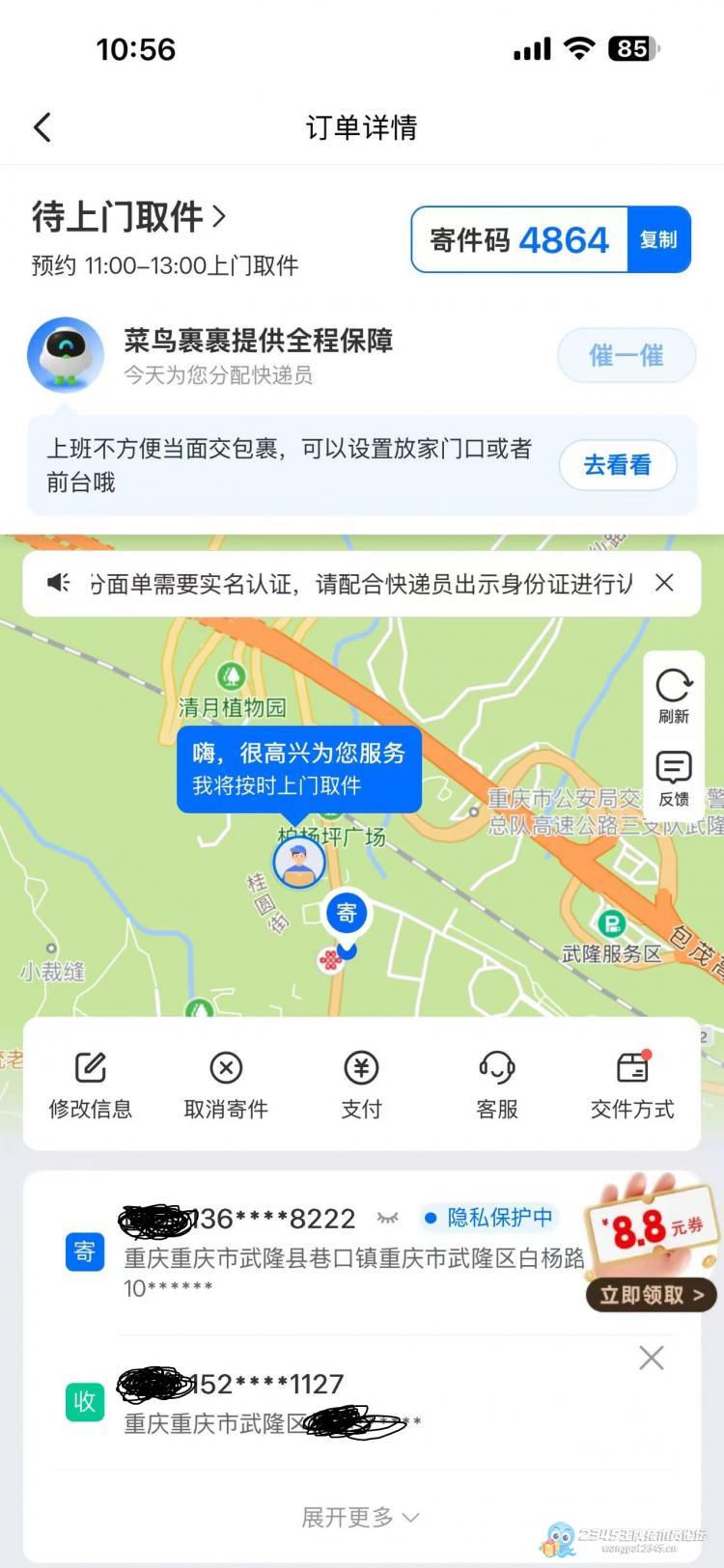Tap 去看看 to set the handover method
This screenshot has width=724, height=1568.
[617, 465]
